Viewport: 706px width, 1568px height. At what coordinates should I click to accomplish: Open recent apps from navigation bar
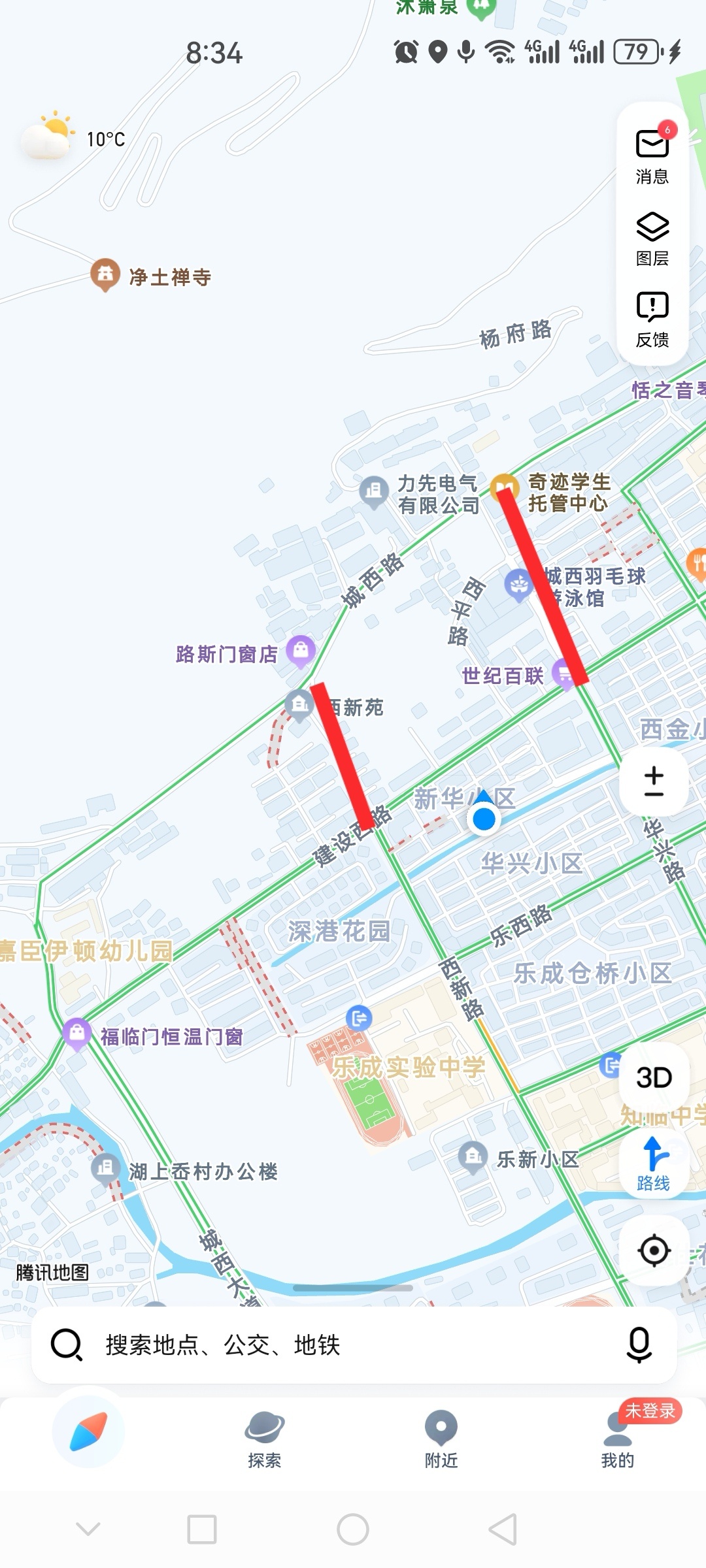[x=202, y=1529]
